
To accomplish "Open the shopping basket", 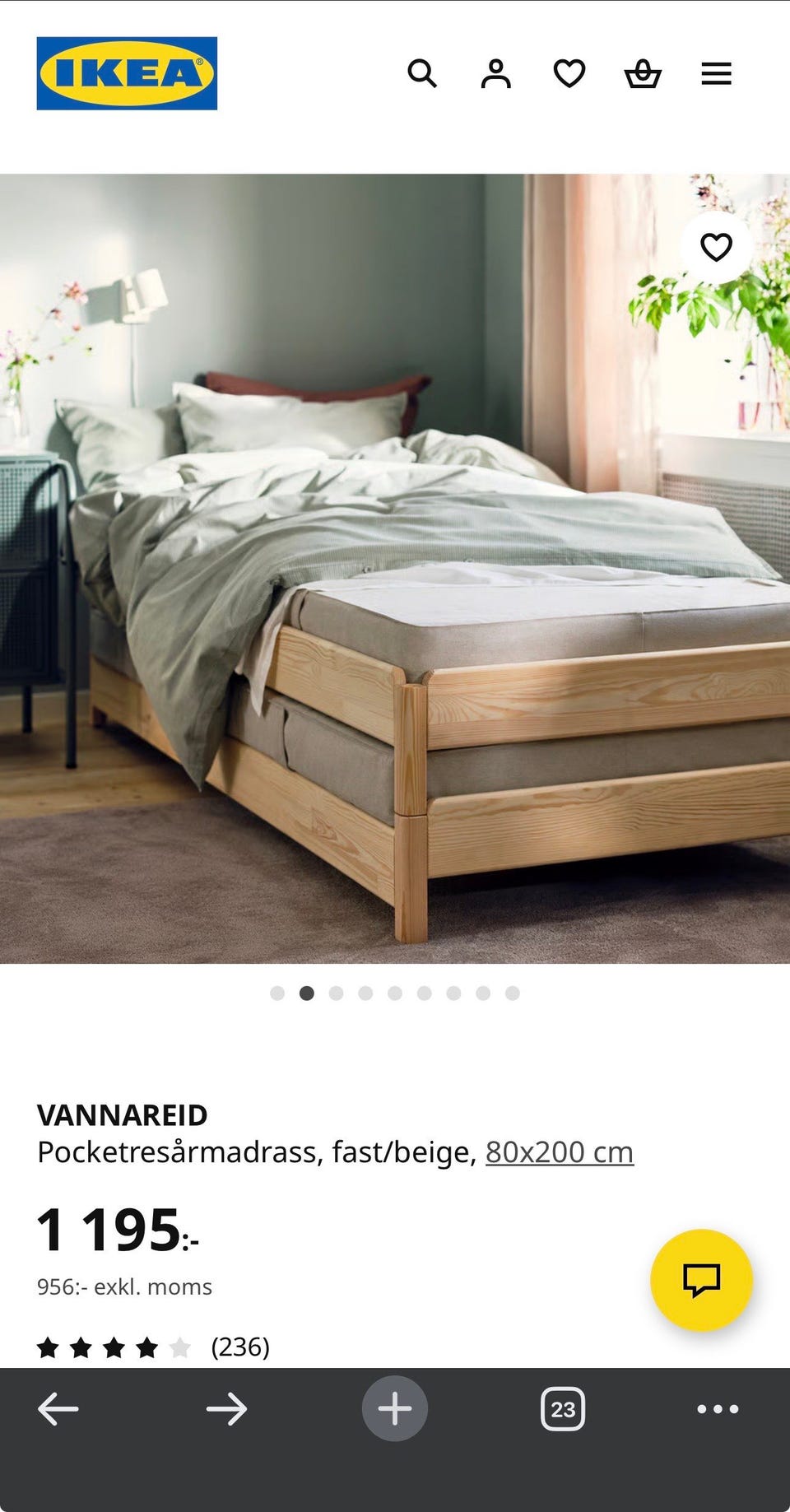I will (643, 73).
